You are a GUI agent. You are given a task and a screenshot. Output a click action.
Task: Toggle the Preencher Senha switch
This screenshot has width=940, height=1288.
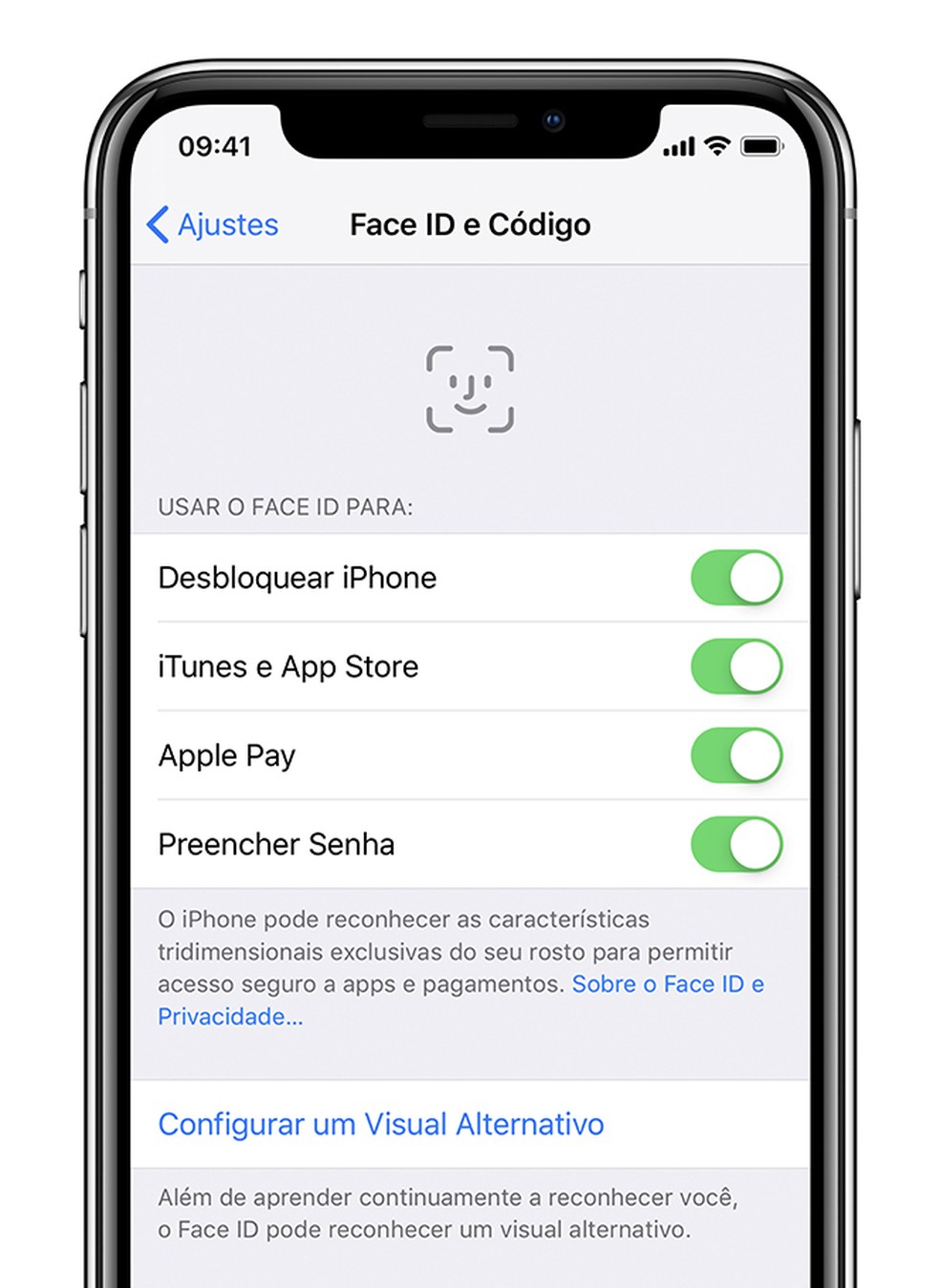pyautogui.click(x=736, y=844)
